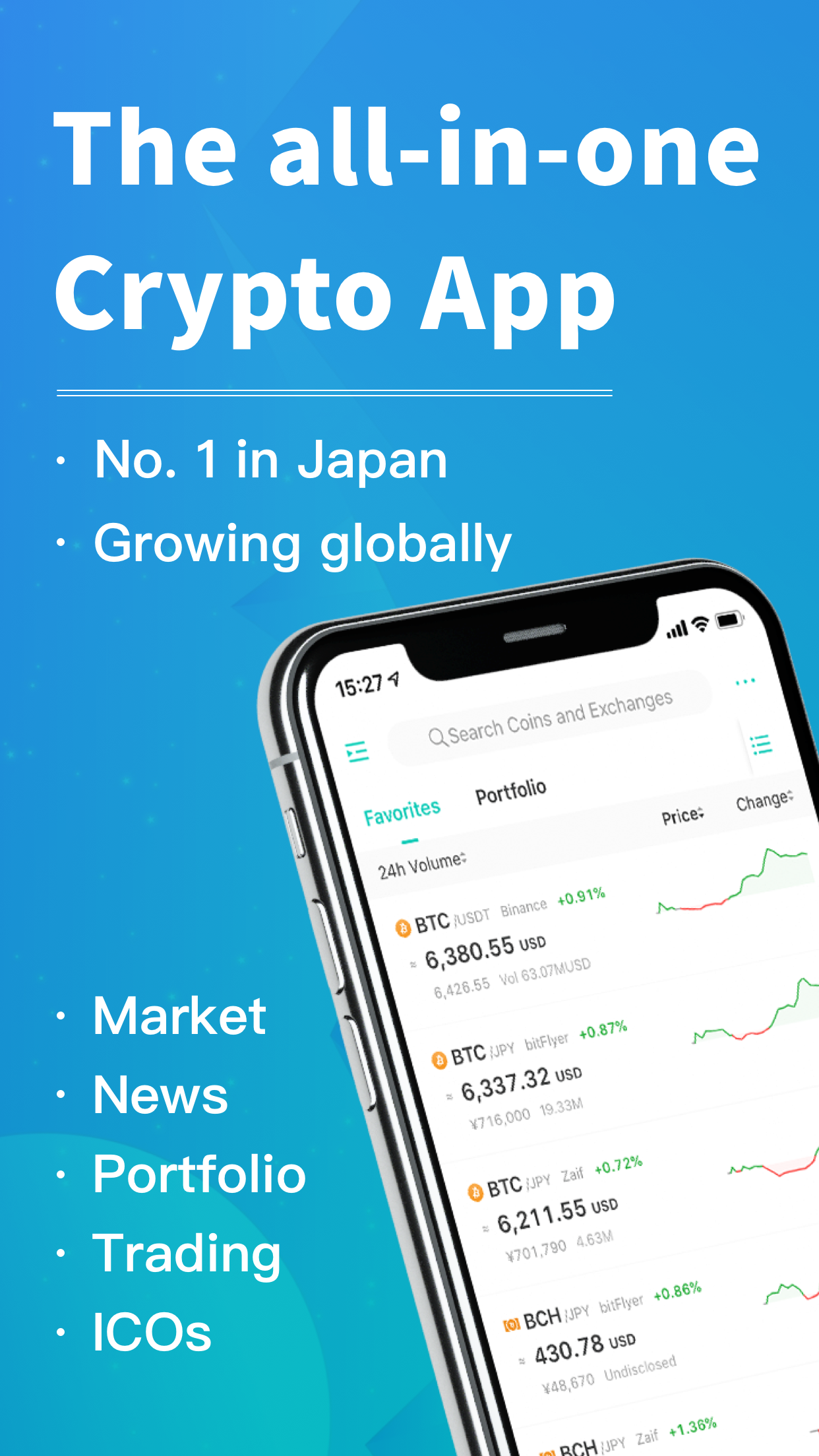Expand the 24h Volume sorting arrows
This screenshot has height=1456, width=819.
point(464,857)
